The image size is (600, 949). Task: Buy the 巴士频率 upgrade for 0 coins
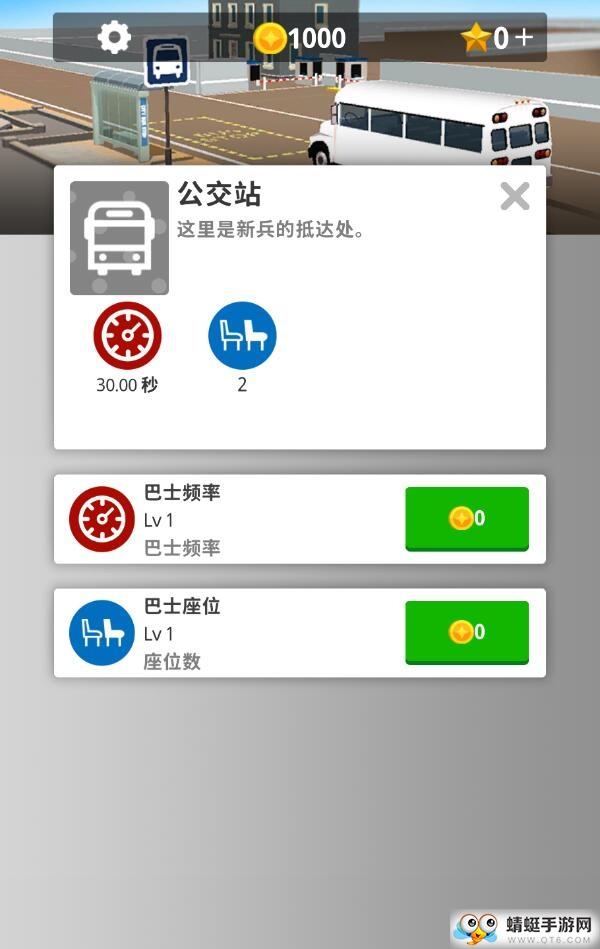pyautogui.click(x=466, y=518)
